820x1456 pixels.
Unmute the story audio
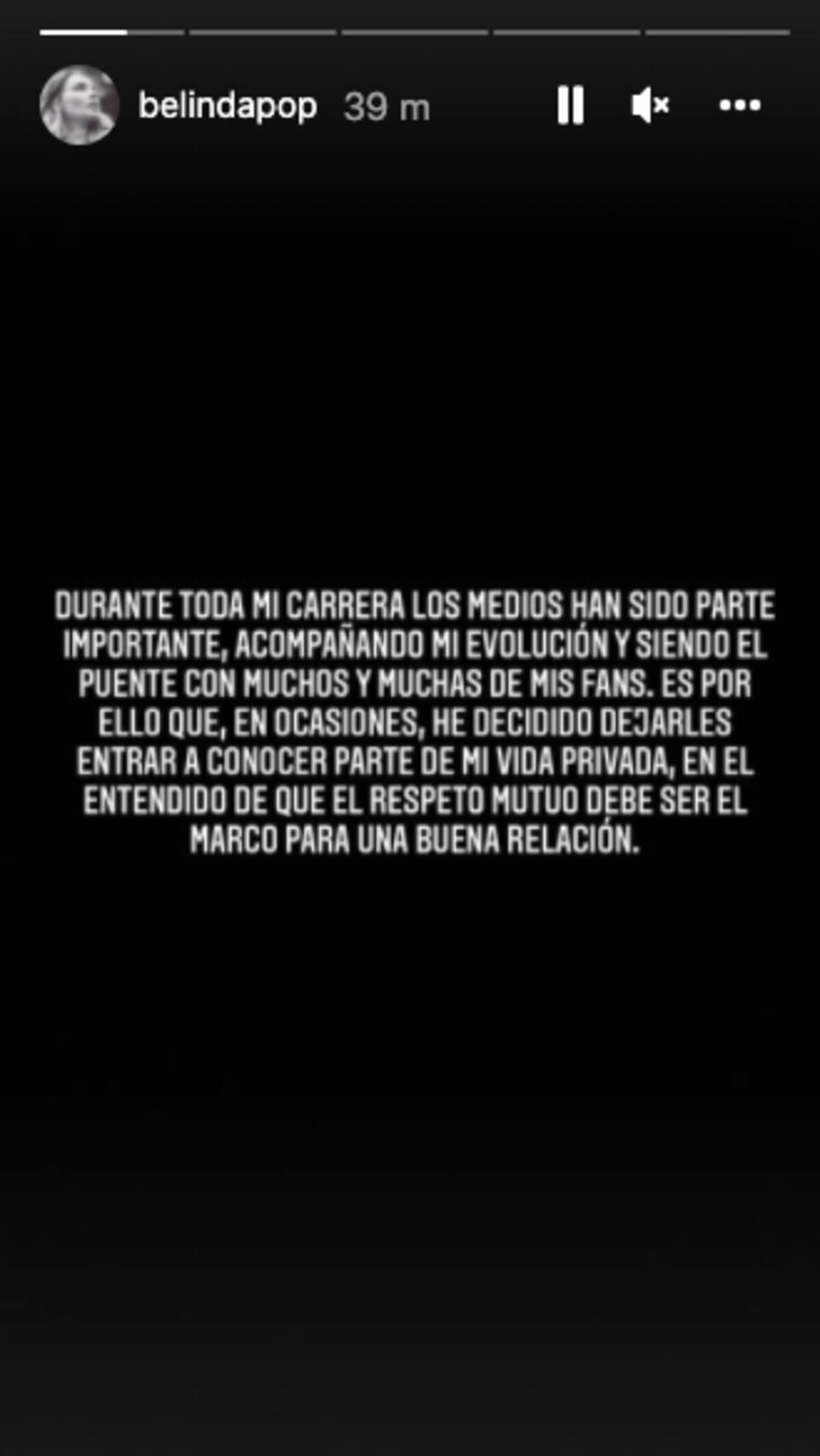pos(650,105)
